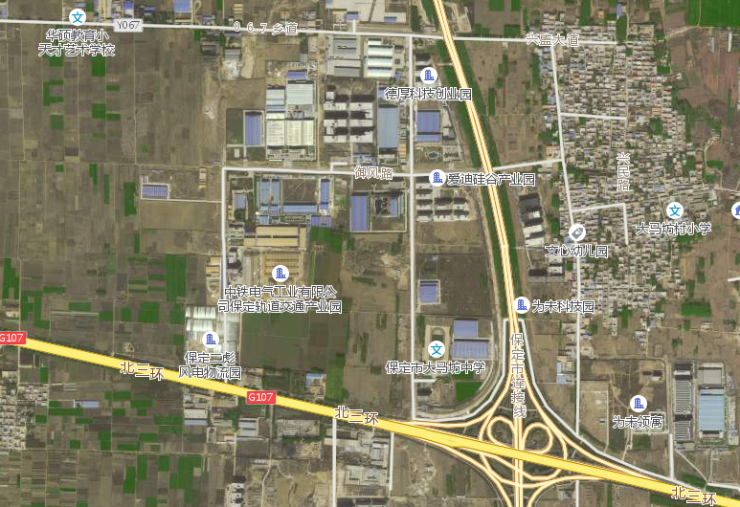
Task: Open the 爱迪硅谷产业园 map marker
Action: click(x=437, y=178)
